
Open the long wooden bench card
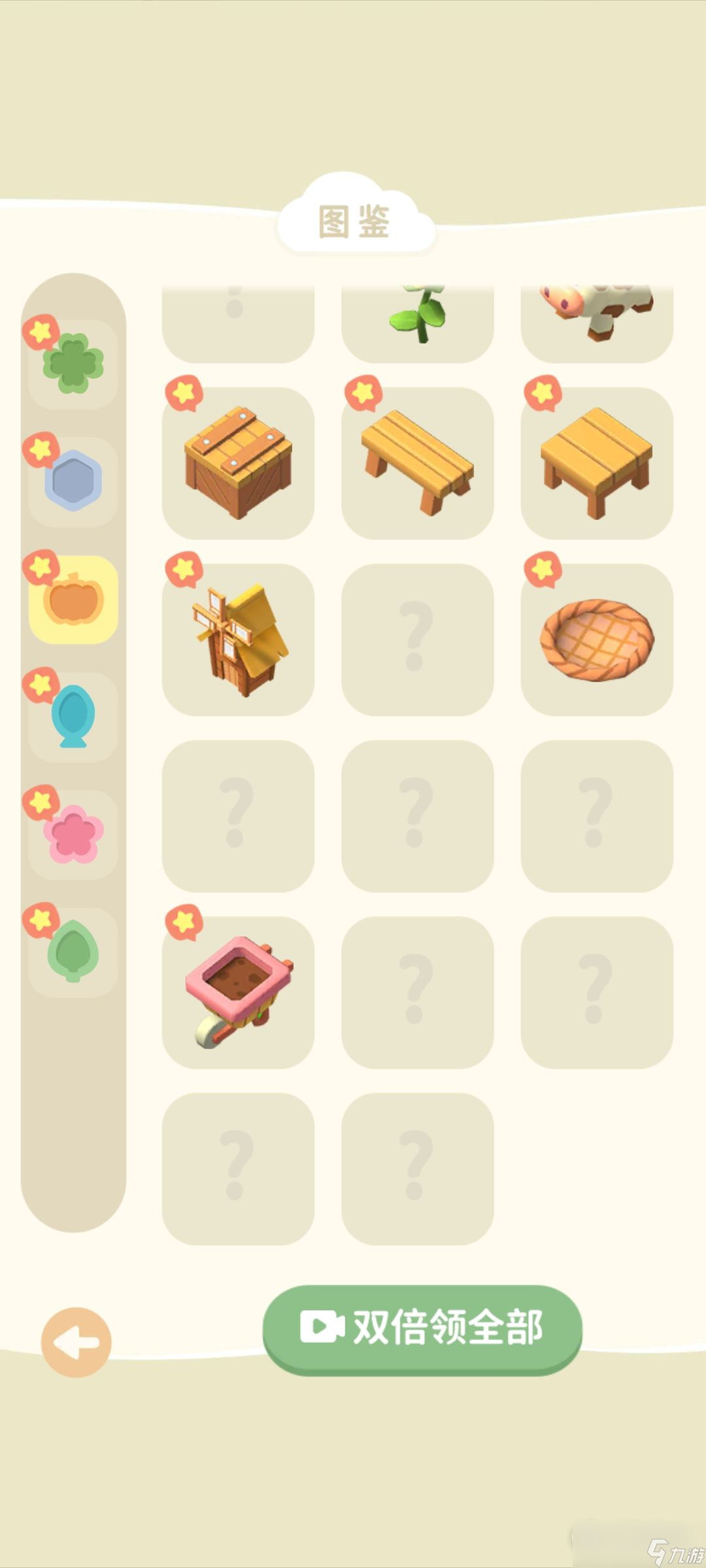417,463
